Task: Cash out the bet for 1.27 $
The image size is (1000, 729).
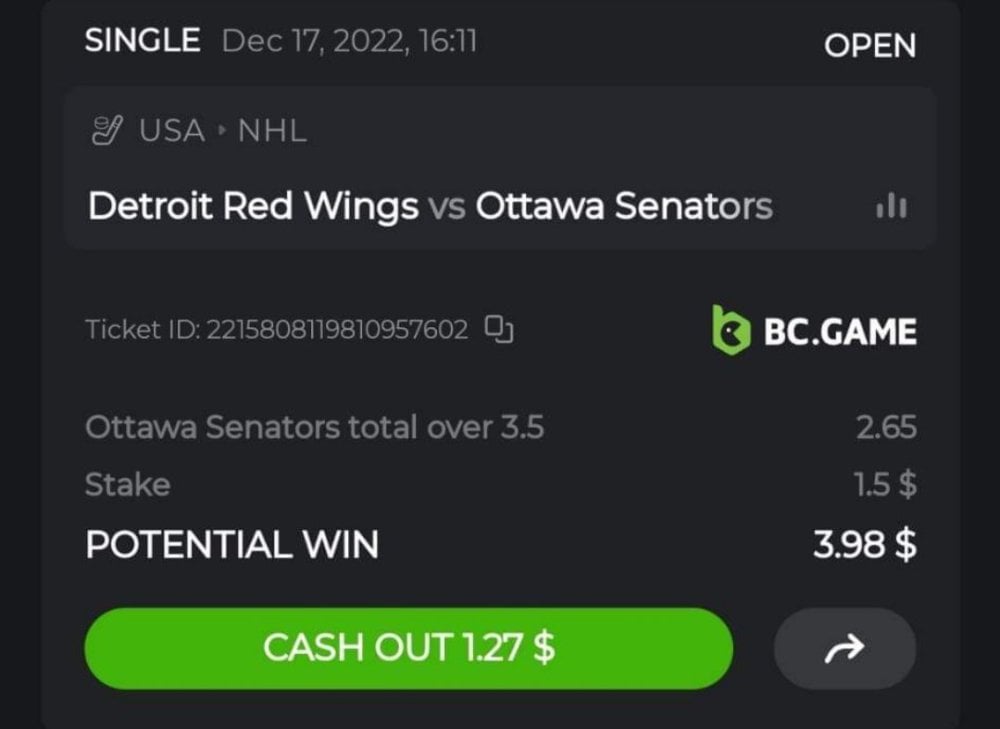Action: coord(408,648)
